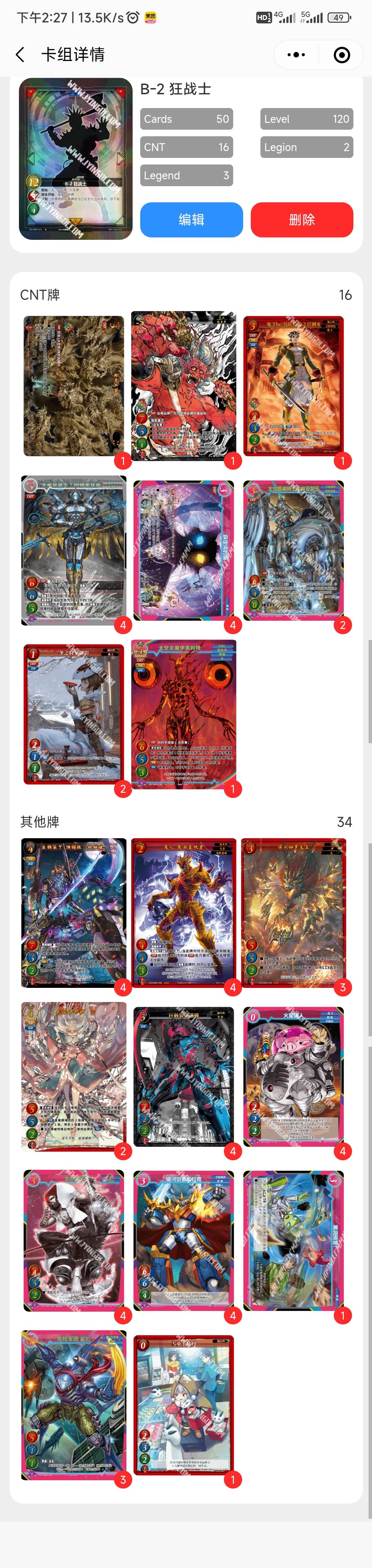Open the golden dragon card in the CNT section
The width and height of the screenshot is (372, 1568).
click(x=74, y=386)
